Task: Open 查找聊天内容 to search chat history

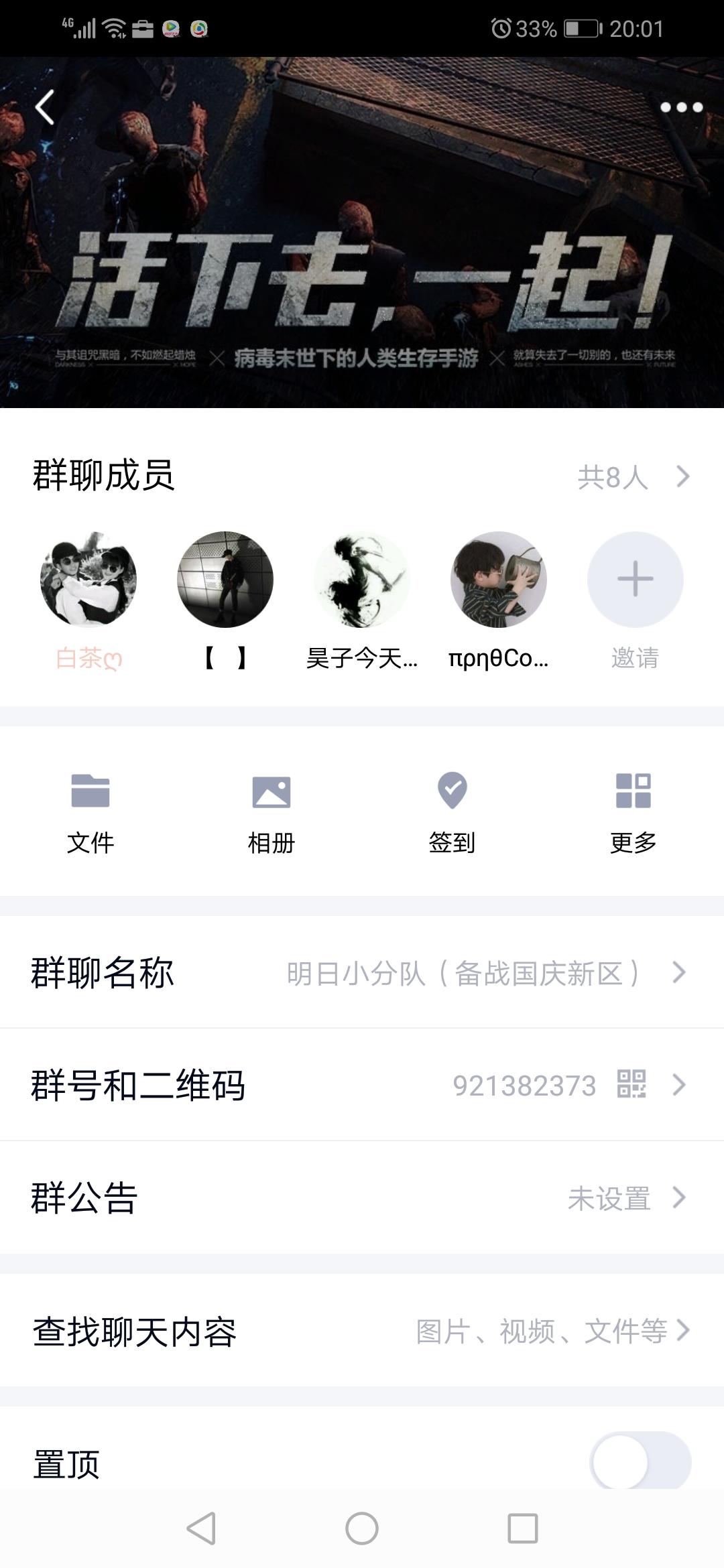Action: coord(362,1331)
